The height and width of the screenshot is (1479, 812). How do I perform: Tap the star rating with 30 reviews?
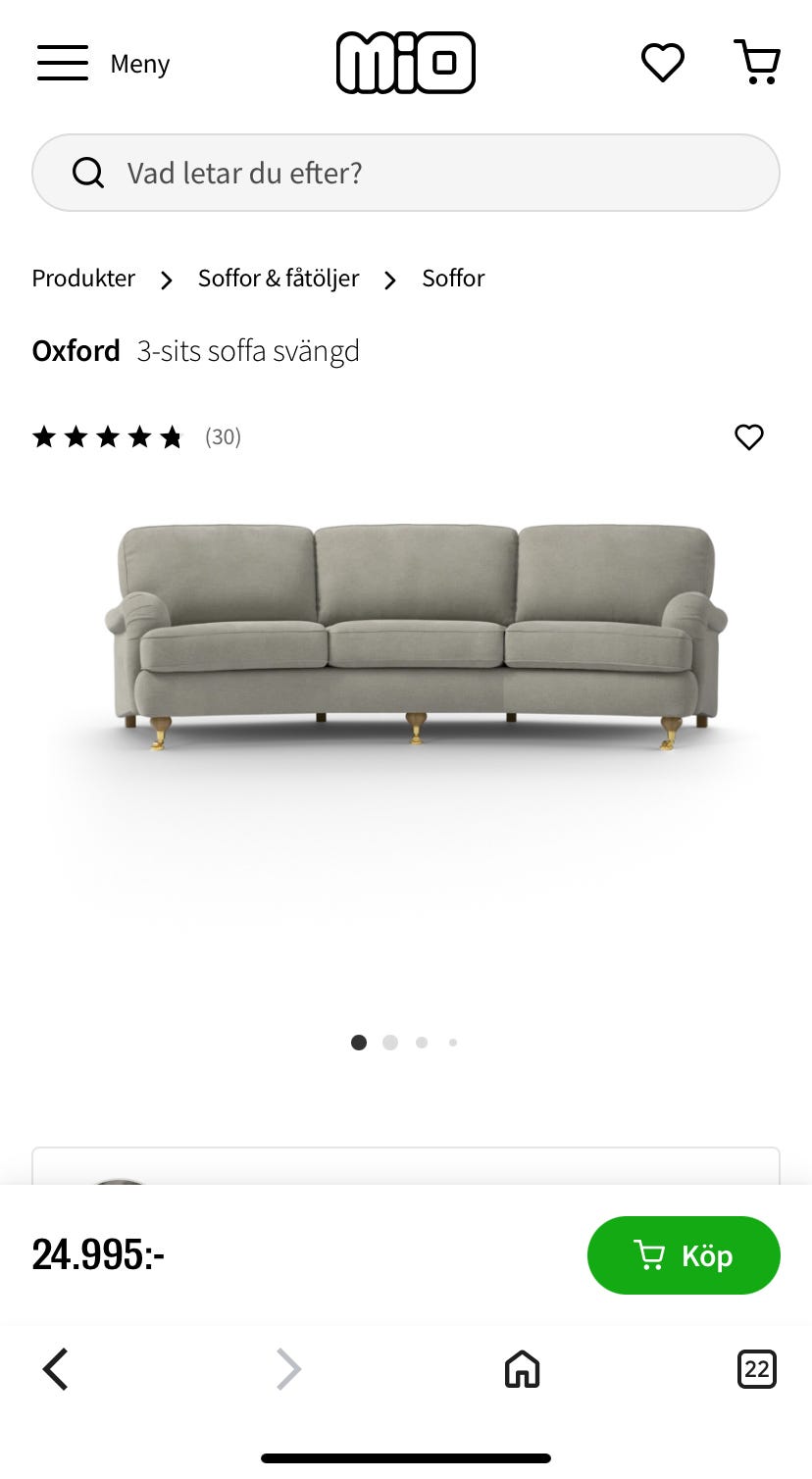(x=108, y=437)
